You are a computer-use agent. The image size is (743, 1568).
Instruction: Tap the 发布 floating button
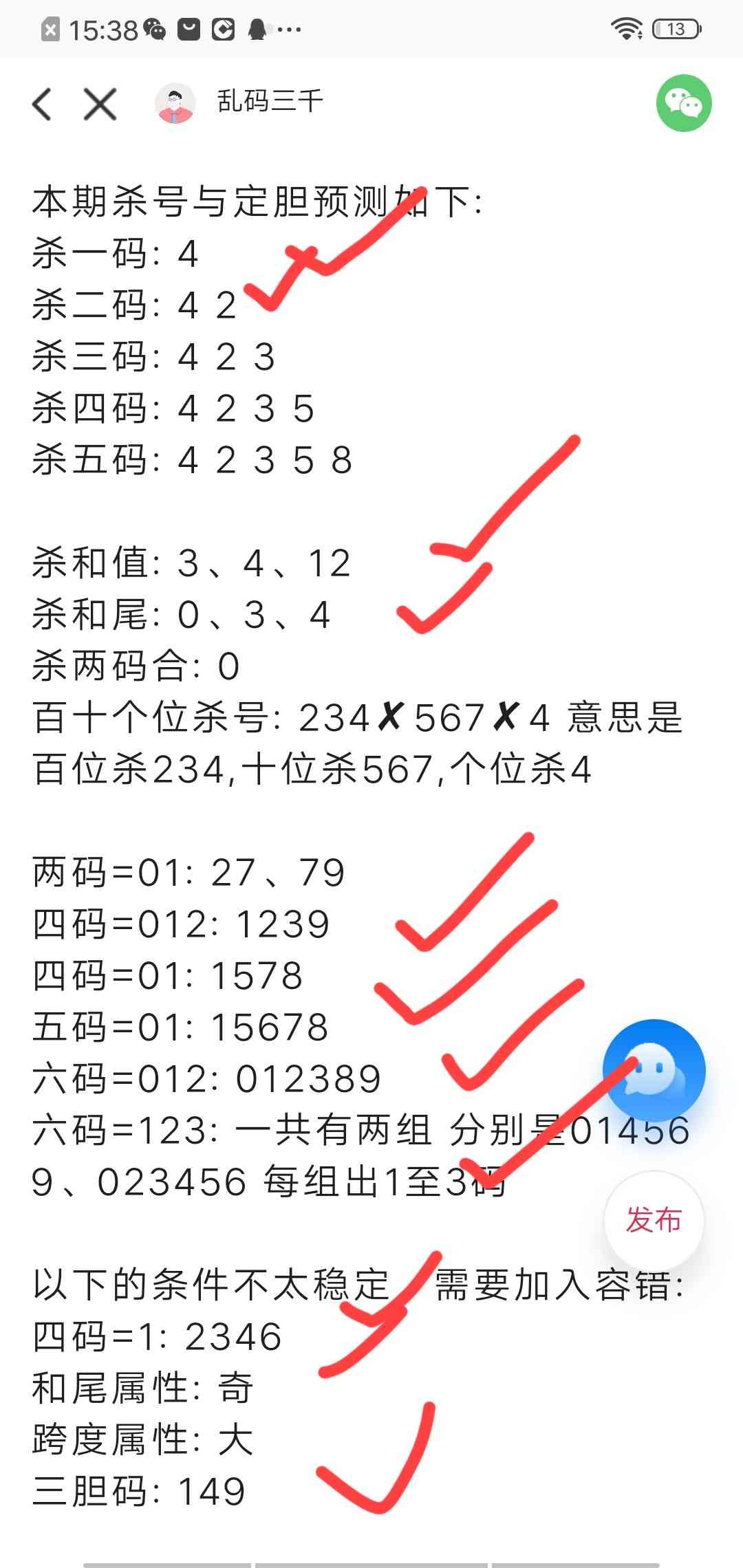tap(654, 1220)
